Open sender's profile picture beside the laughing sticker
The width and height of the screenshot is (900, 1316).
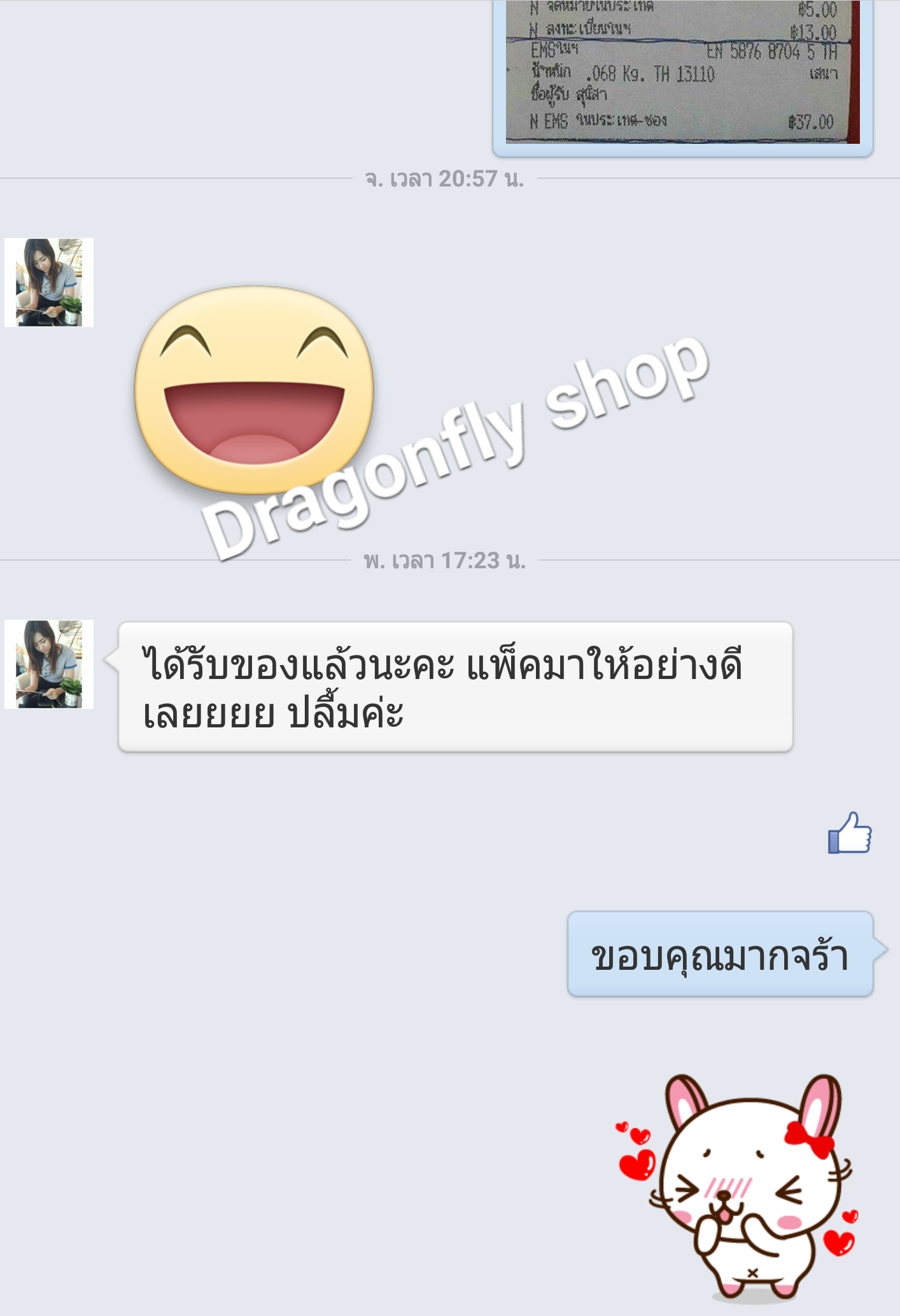tap(49, 283)
